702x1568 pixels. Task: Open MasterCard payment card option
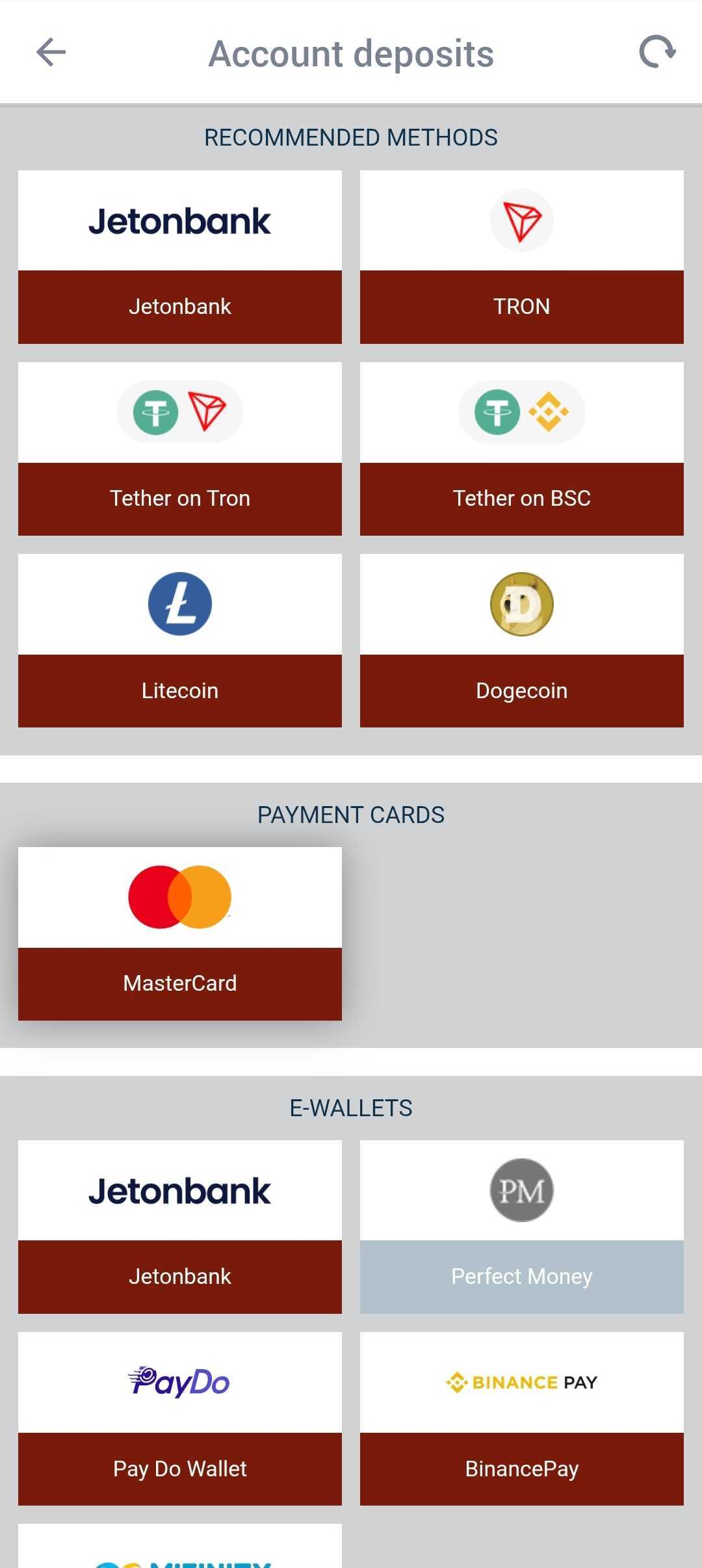[x=180, y=934]
